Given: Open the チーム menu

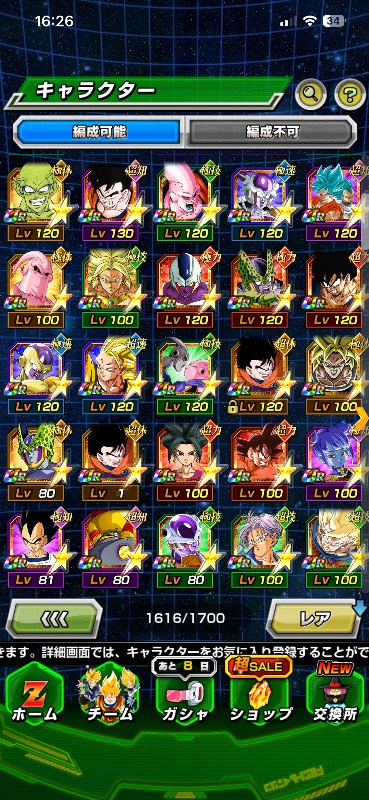Looking at the screenshot, I should 108,696.
